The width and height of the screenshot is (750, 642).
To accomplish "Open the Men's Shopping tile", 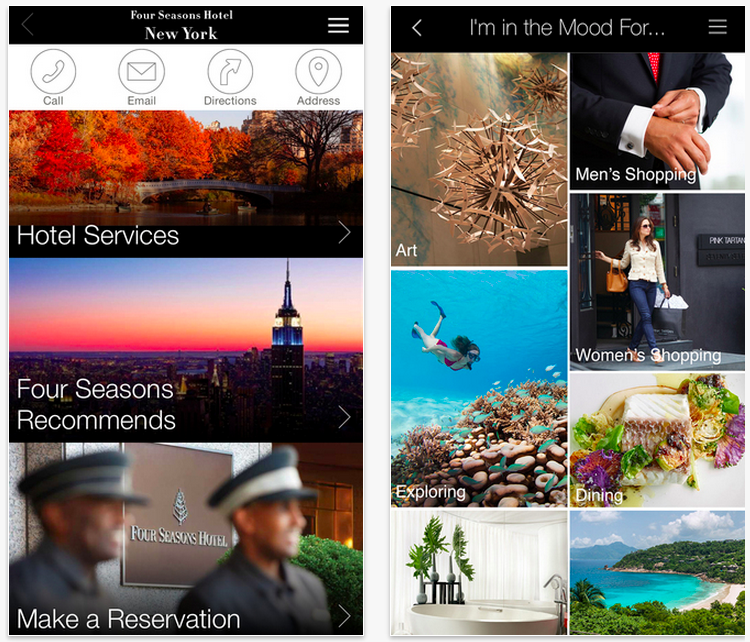I will (x=650, y=121).
